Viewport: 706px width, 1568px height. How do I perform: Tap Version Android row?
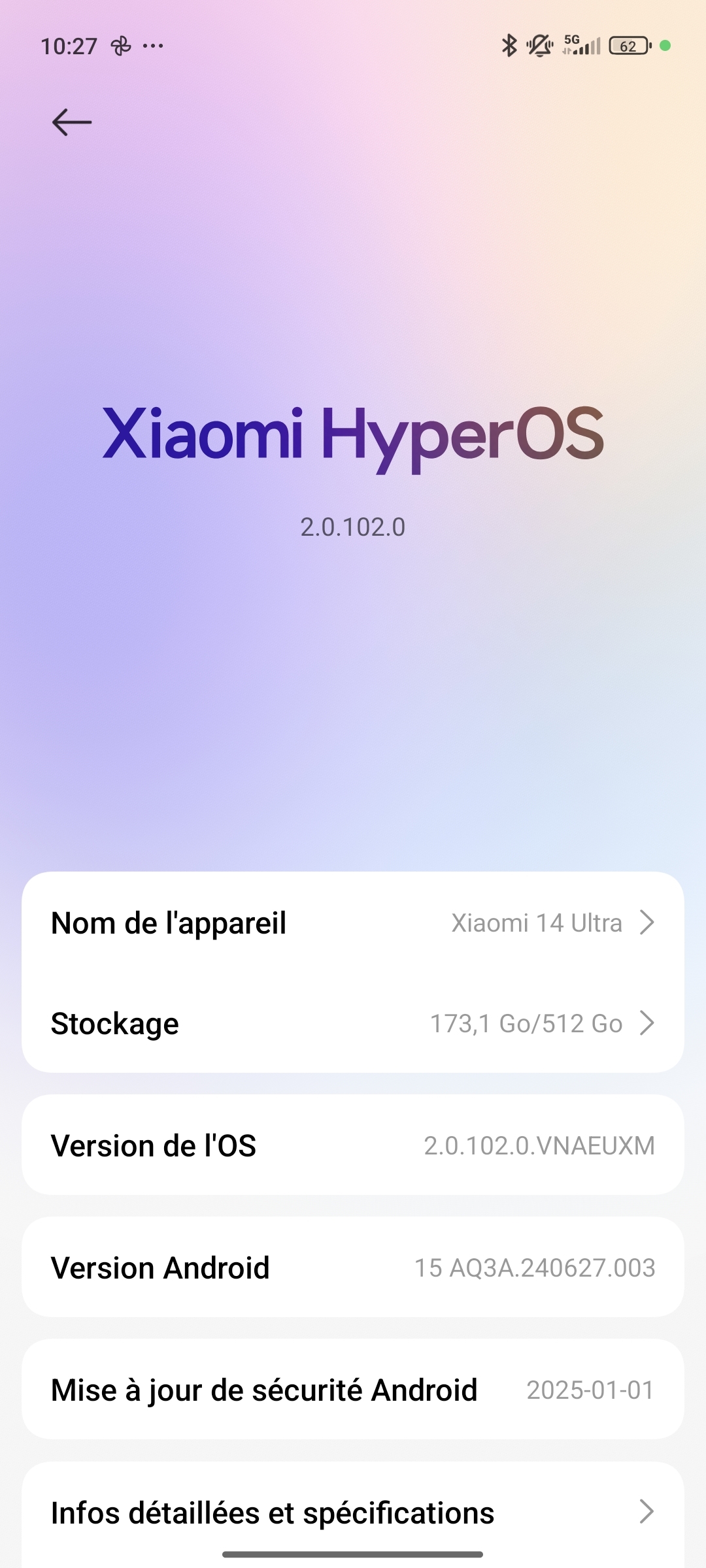coord(353,1267)
